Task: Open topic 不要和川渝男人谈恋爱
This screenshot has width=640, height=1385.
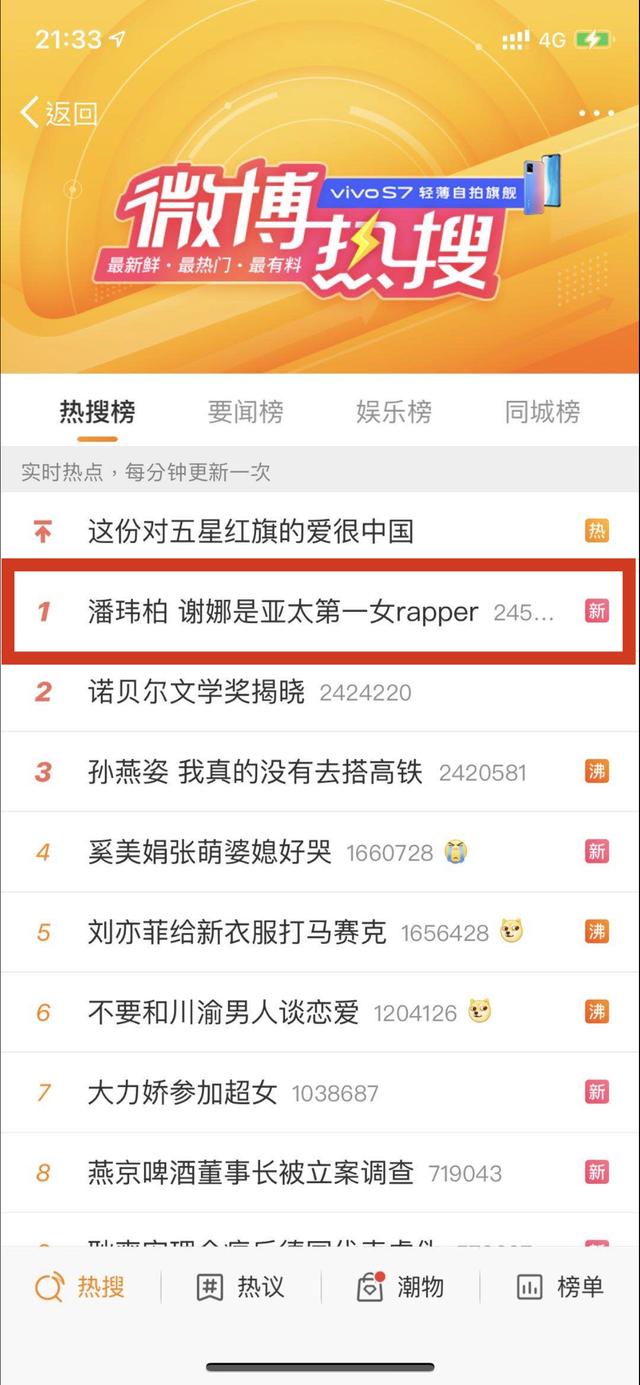Action: (223, 1013)
